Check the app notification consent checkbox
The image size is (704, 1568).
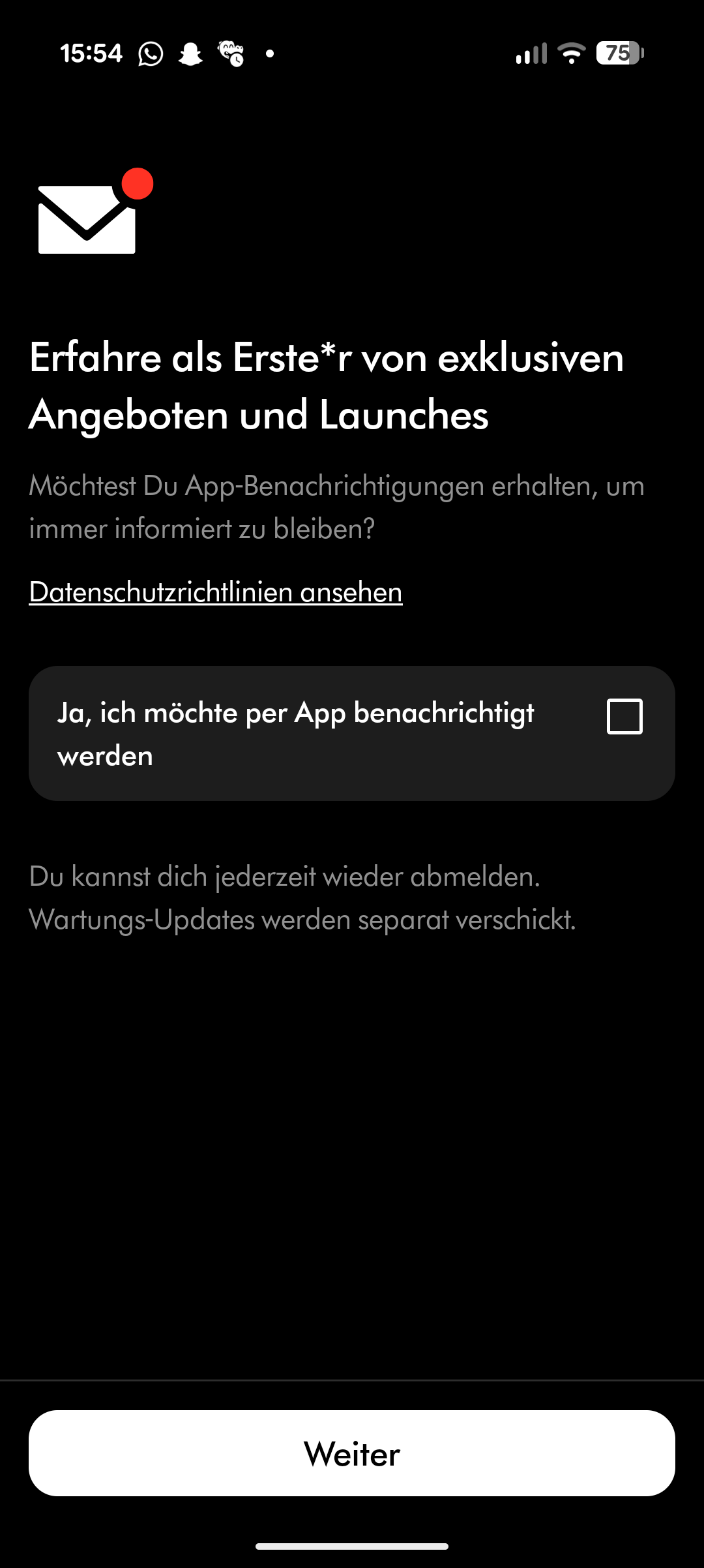624,716
